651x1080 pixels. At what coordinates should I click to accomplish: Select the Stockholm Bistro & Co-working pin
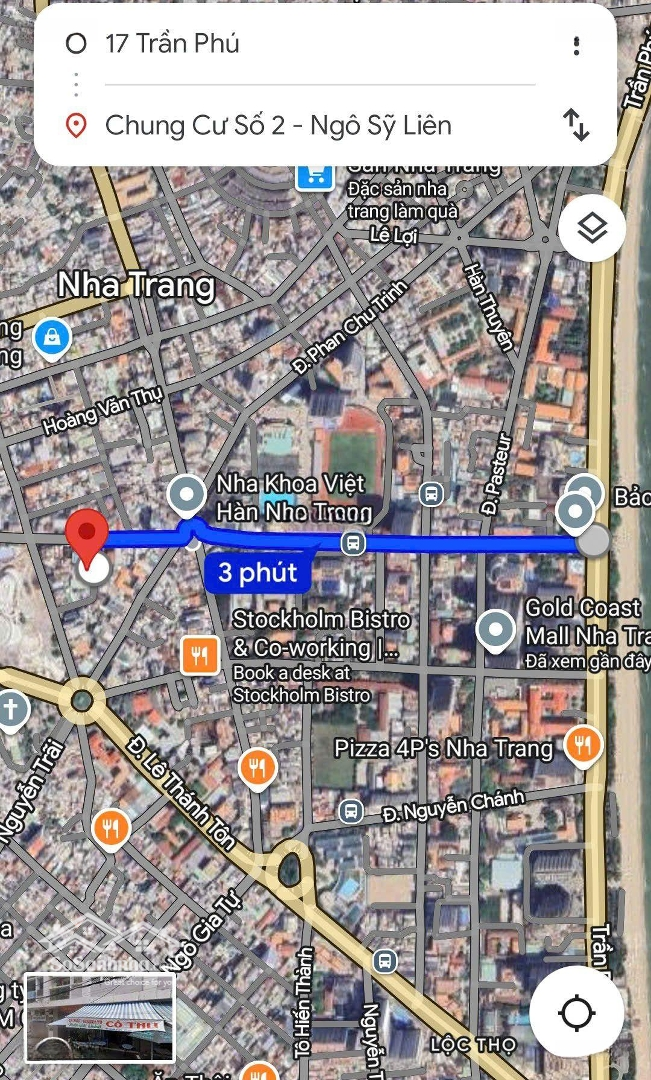200,656
